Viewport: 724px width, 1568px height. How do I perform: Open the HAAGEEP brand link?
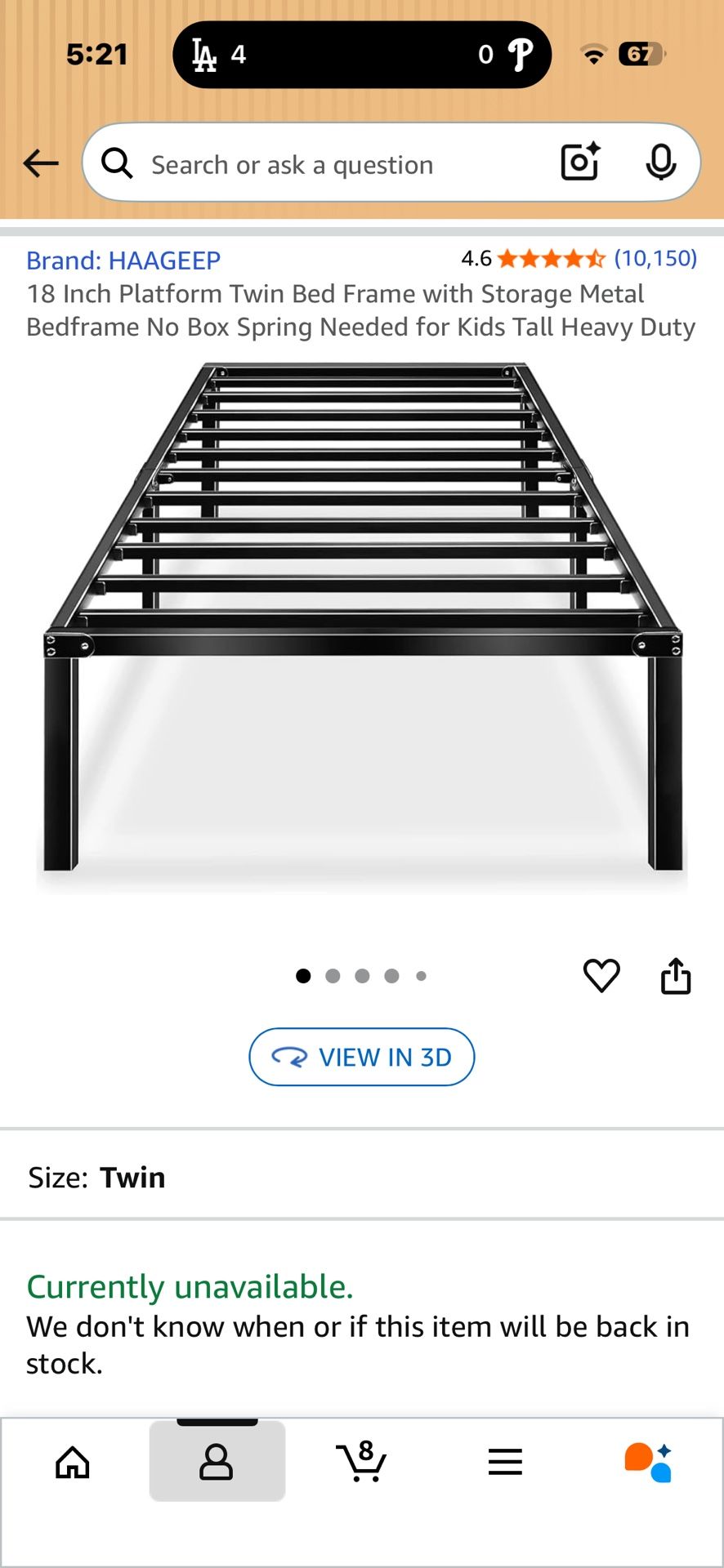(x=123, y=261)
